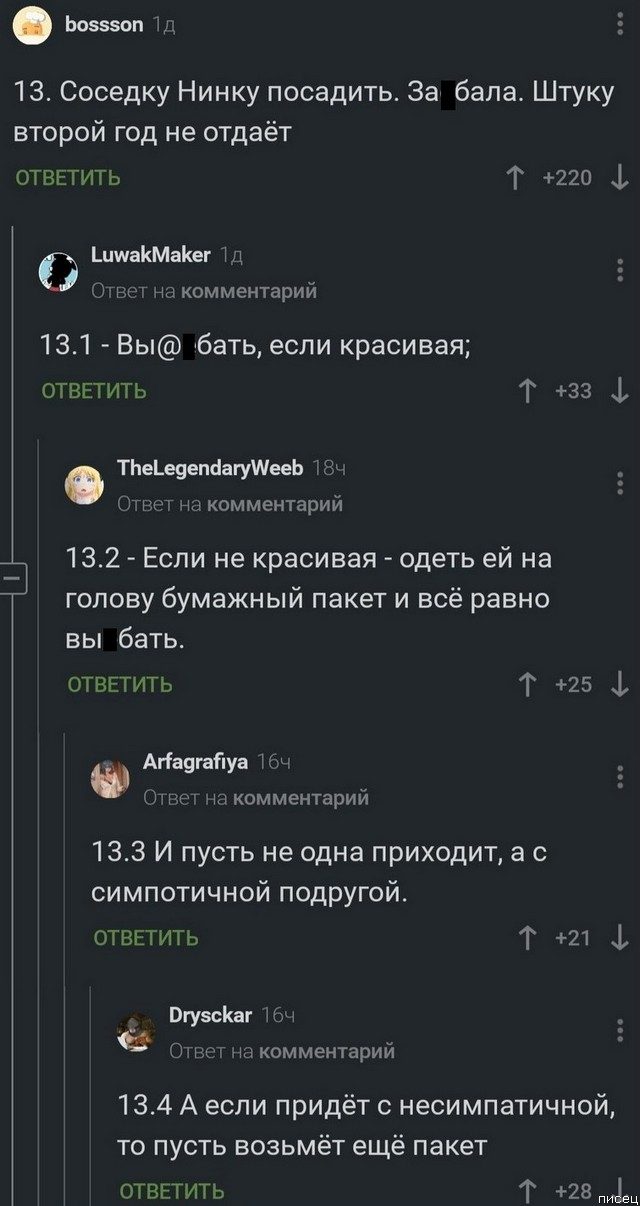The width and height of the screenshot is (640, 1206).
Task: Upvote LuwakMaker's comment with +33
Action: (529, 391)
